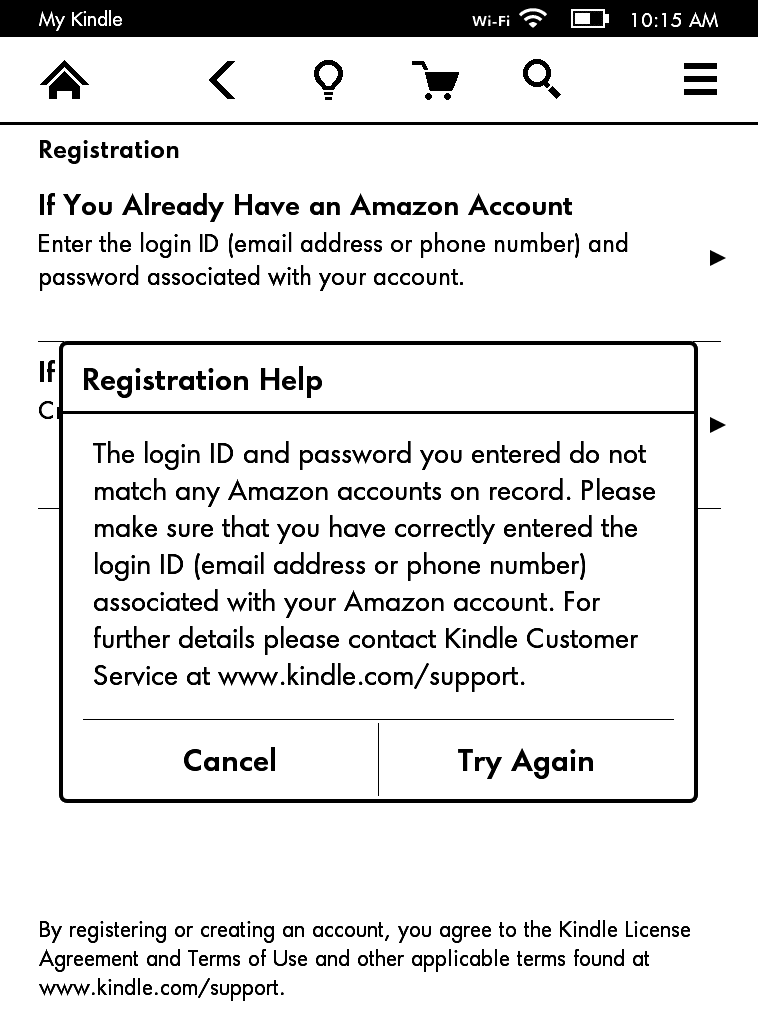Go to the Kindle home screen

click(x=64, y=80)
